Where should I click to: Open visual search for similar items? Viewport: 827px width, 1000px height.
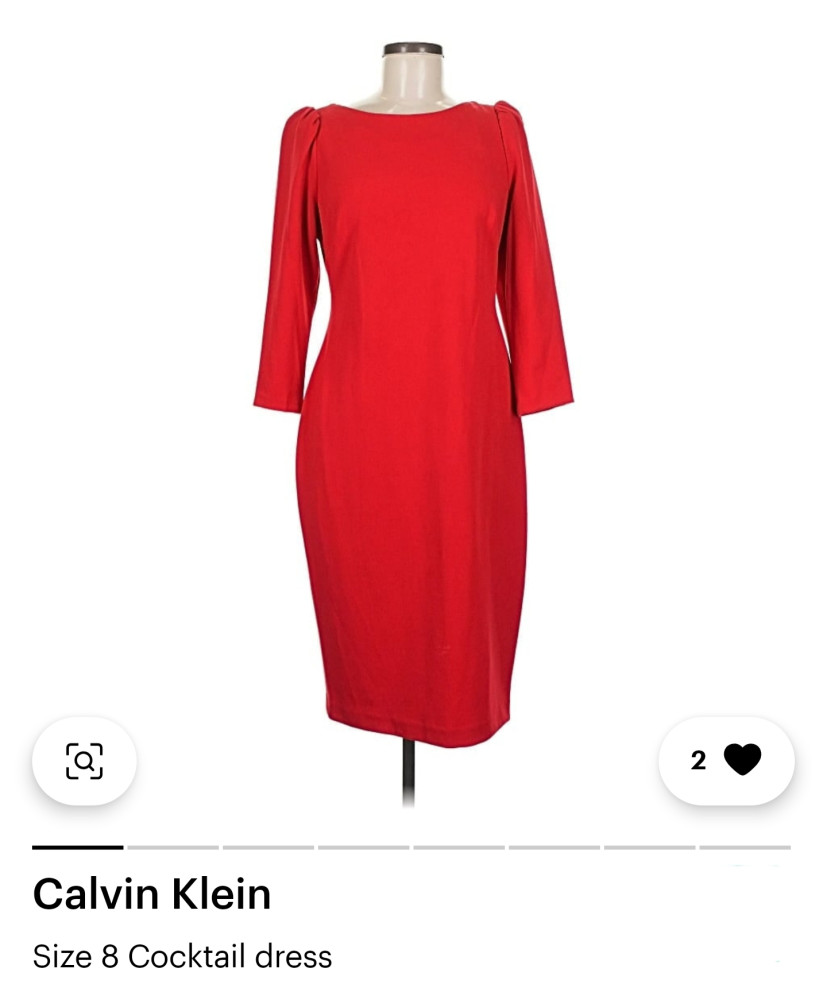tap(84, 761)
